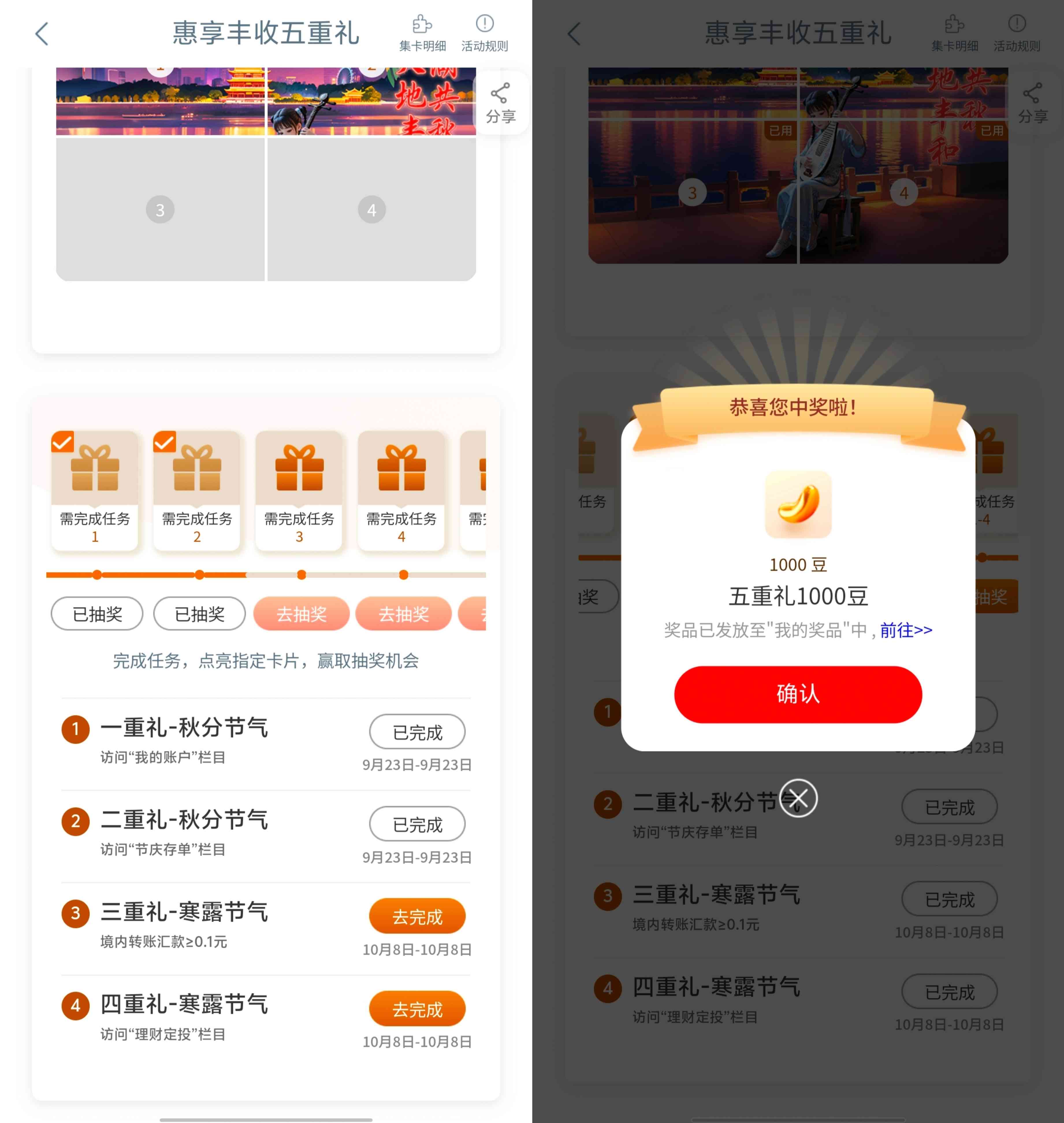Tap 去完成 for 三重礼-寒露节气
This screenshot has height=1123, width=1064.
click(x=417, y=916)
